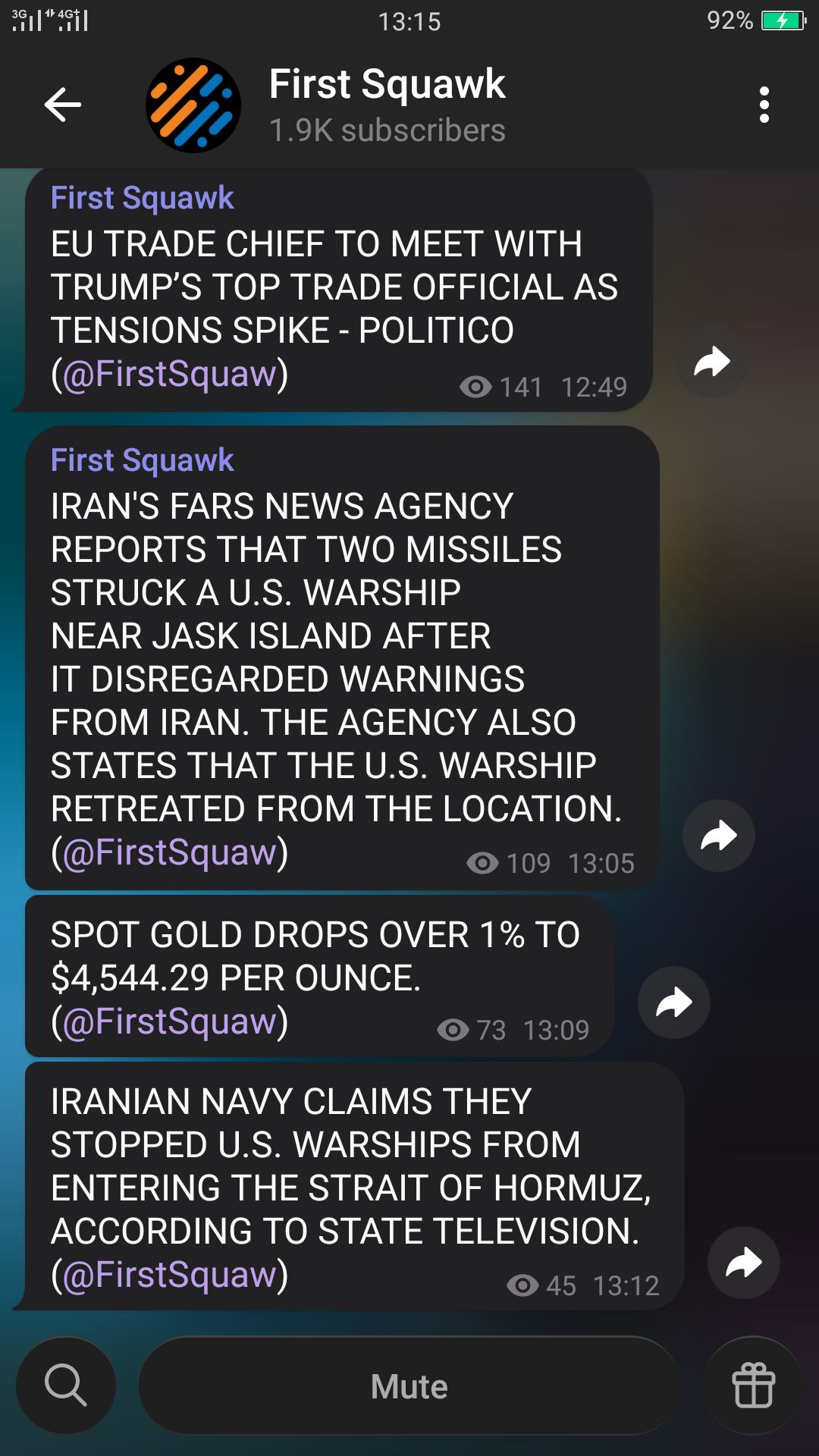Forward the Fars News Agency warship message
Image resolution: width=819 pixels, height=1456 pixels.
719,836
